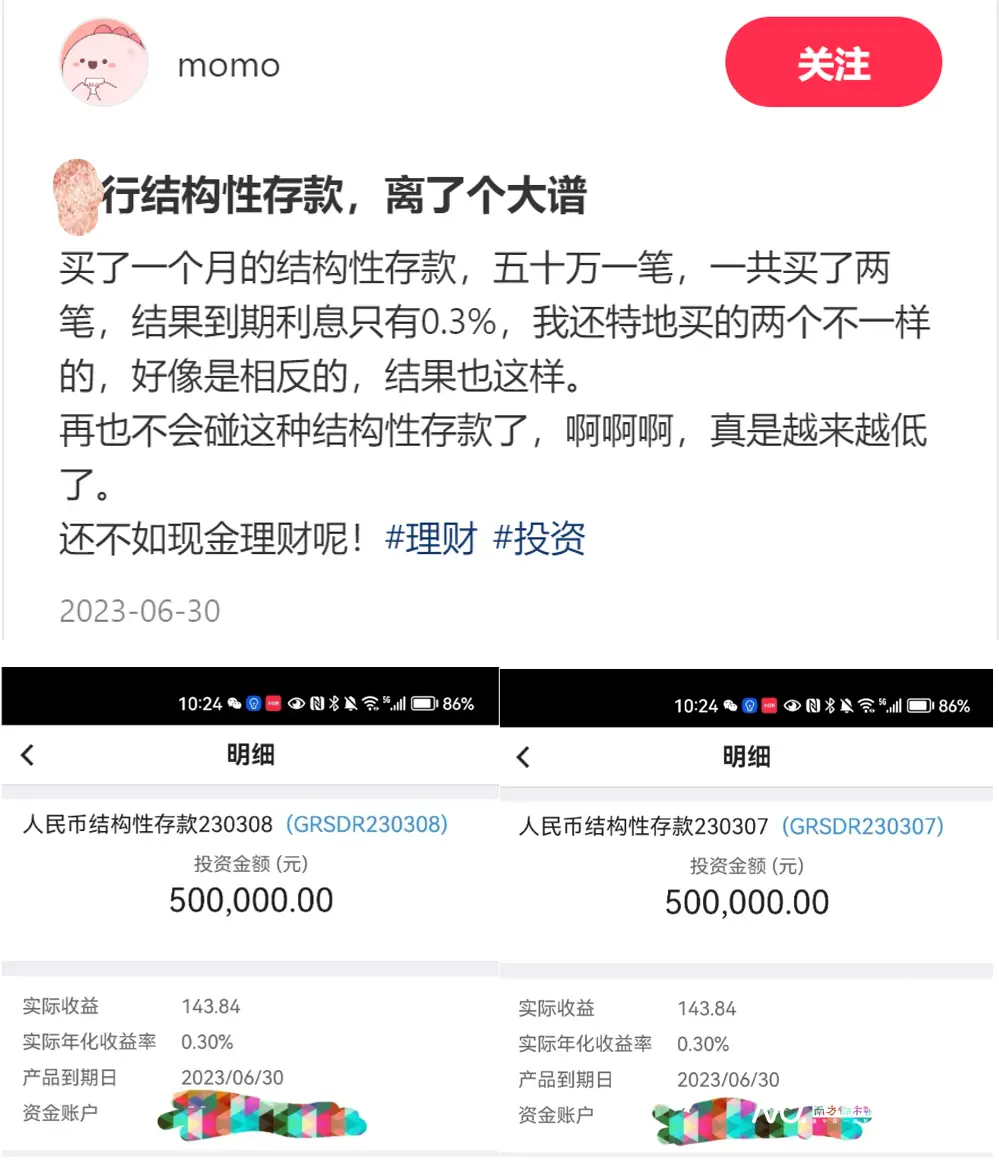Tap the battery indicator showing 86%
This screenshot has height=1160, width=999.
pos(430,703)
